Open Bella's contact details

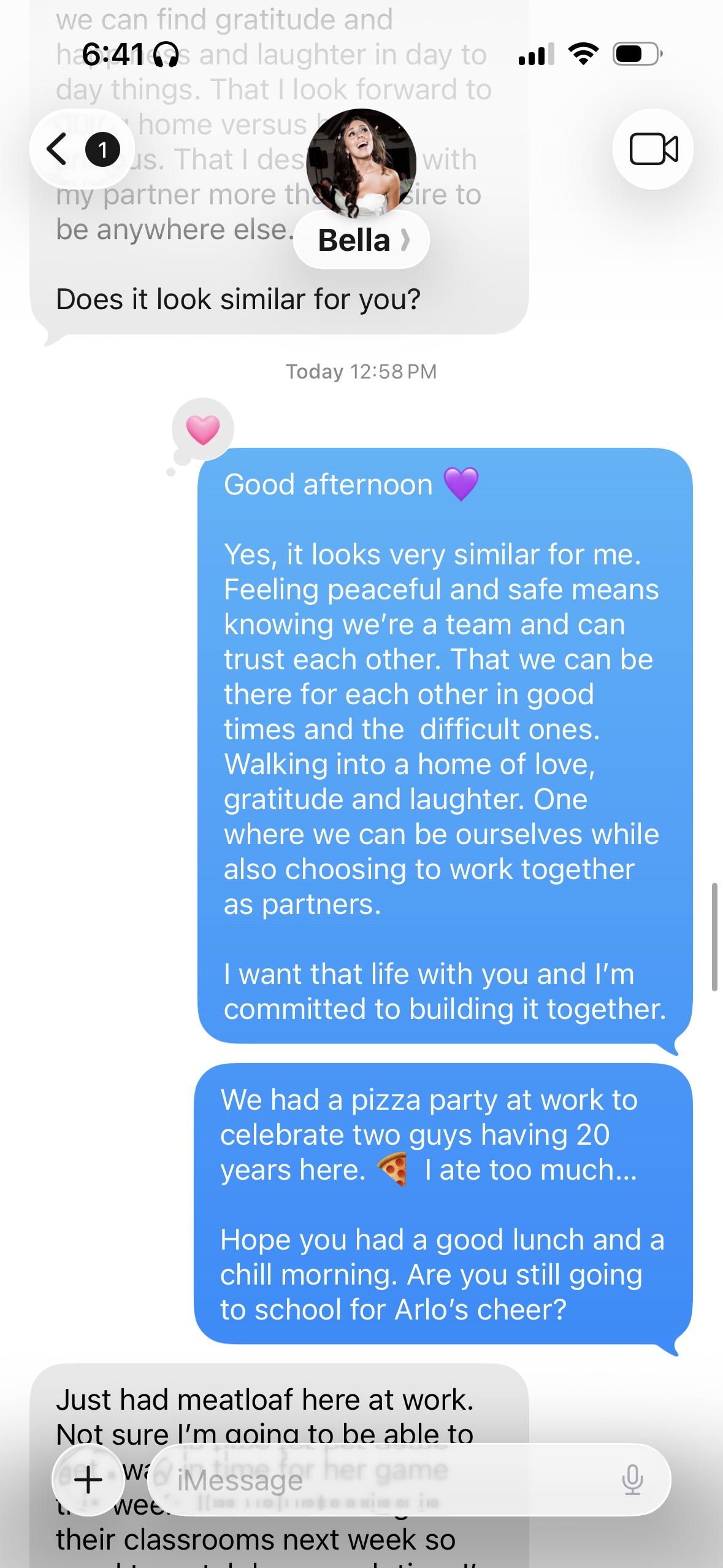pos(361,240)
